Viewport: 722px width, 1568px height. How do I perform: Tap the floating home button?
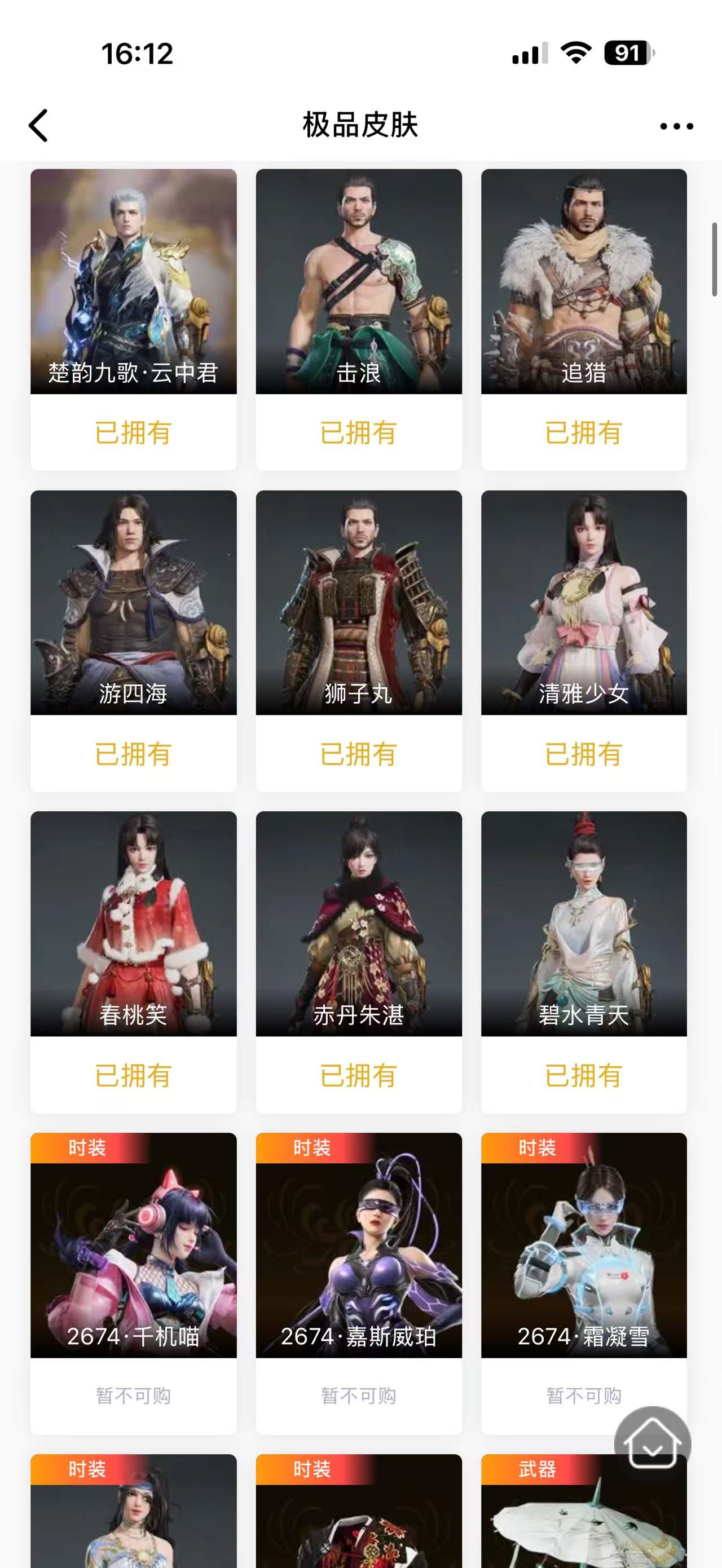(x=652, y=1444)
